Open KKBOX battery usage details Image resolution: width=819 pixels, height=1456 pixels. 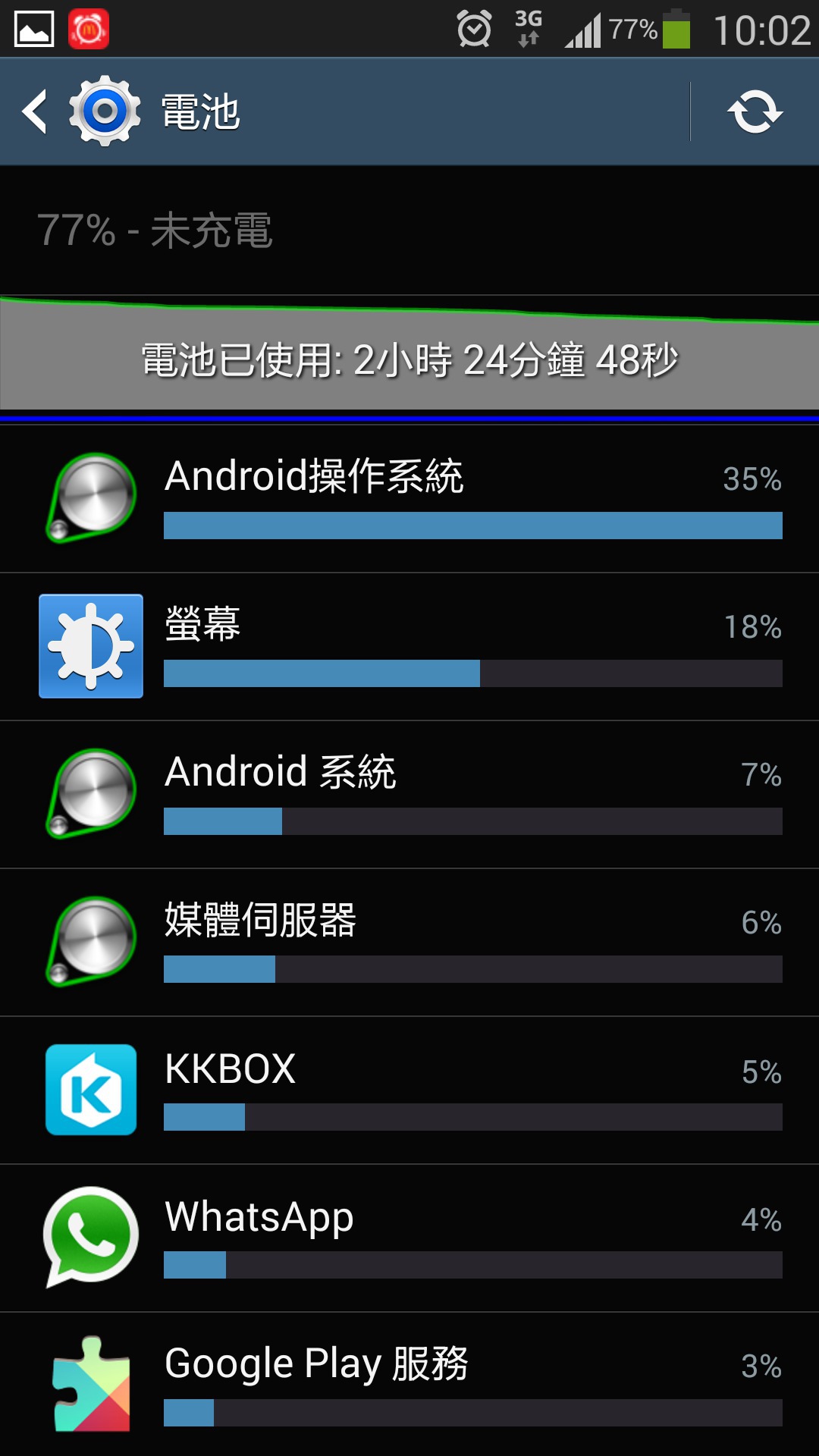click(409, 1090)
